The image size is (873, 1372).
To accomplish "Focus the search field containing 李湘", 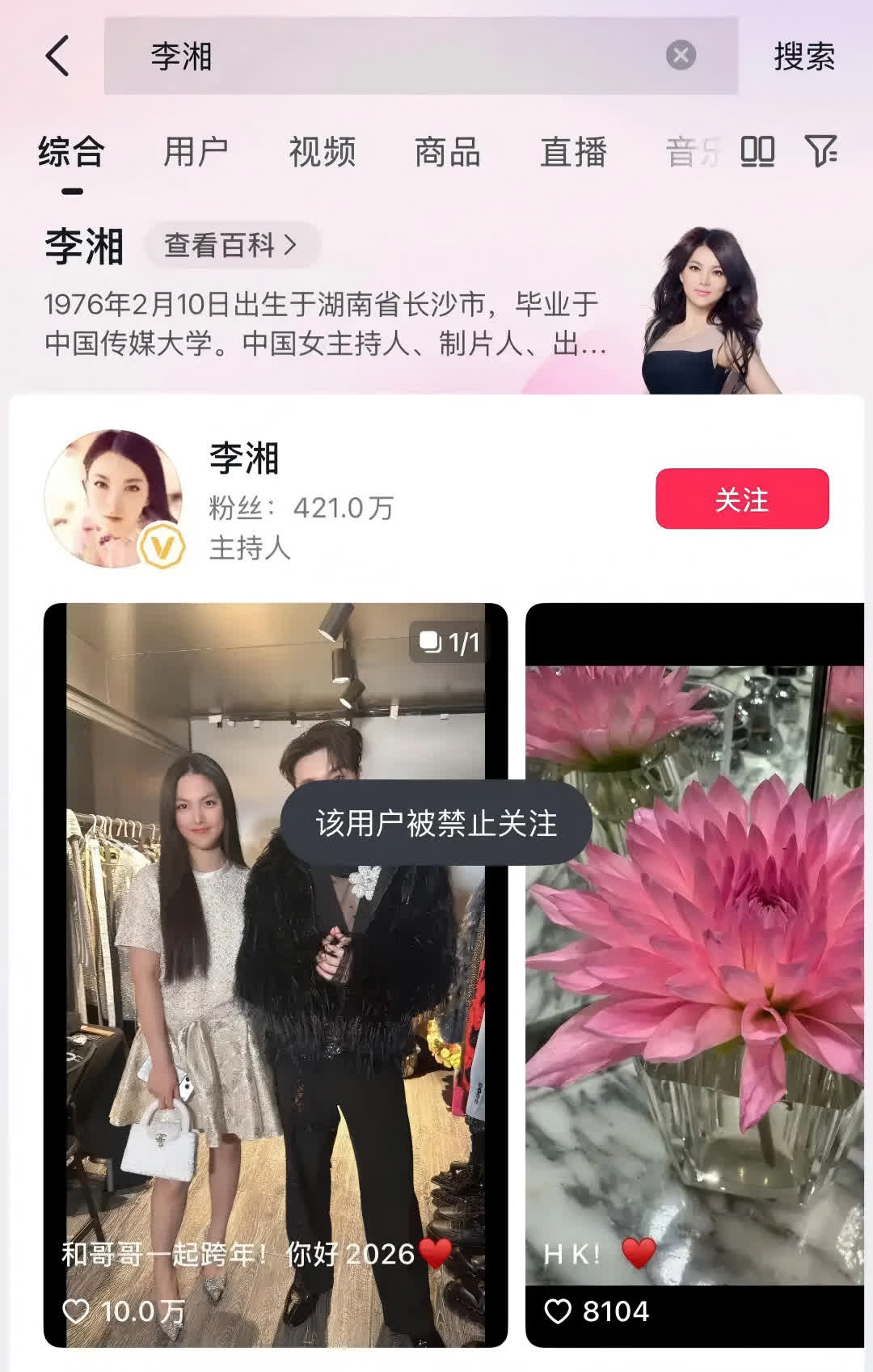I will click(x=388, y=56).
